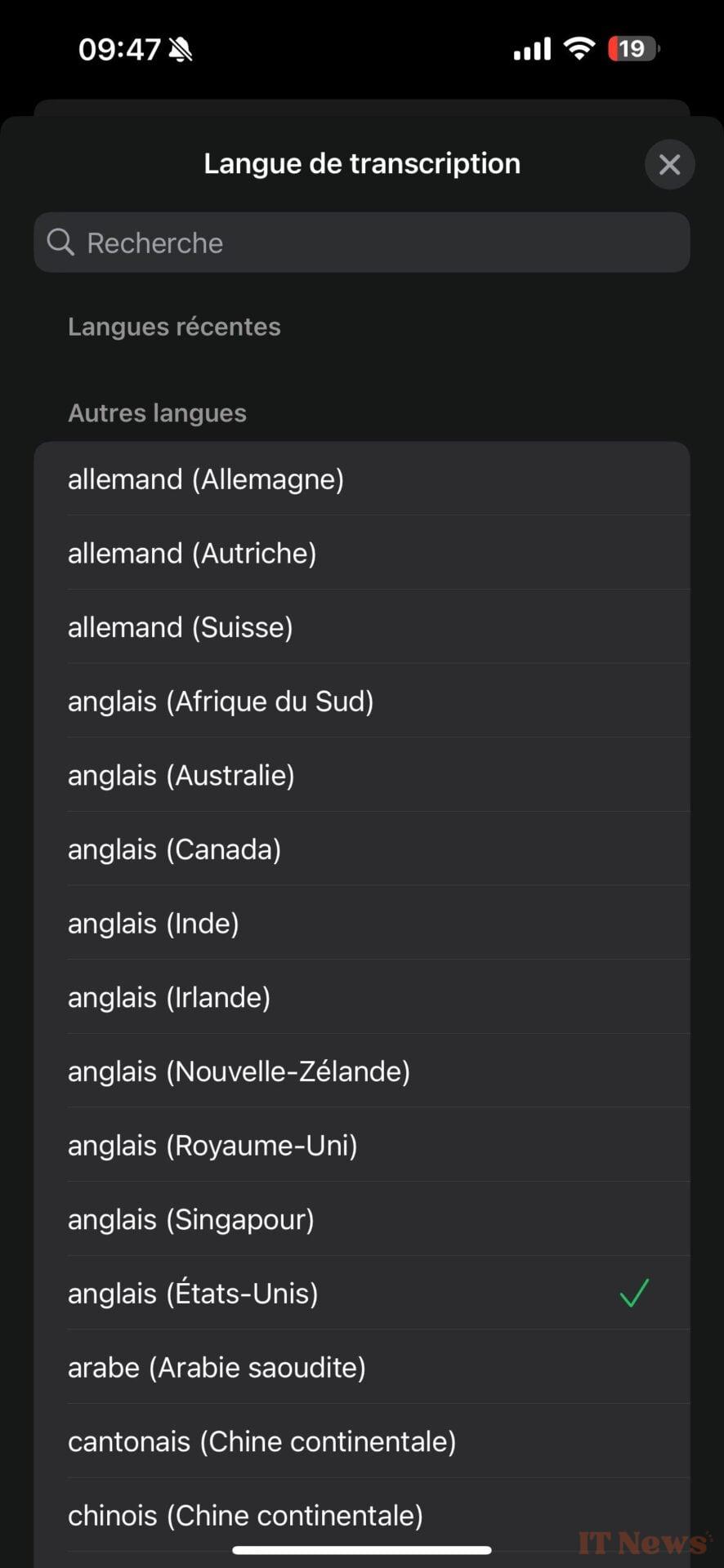Pick chinois (Chine continentale)
Screen dimensions: 724x1568
(362, 1515)
